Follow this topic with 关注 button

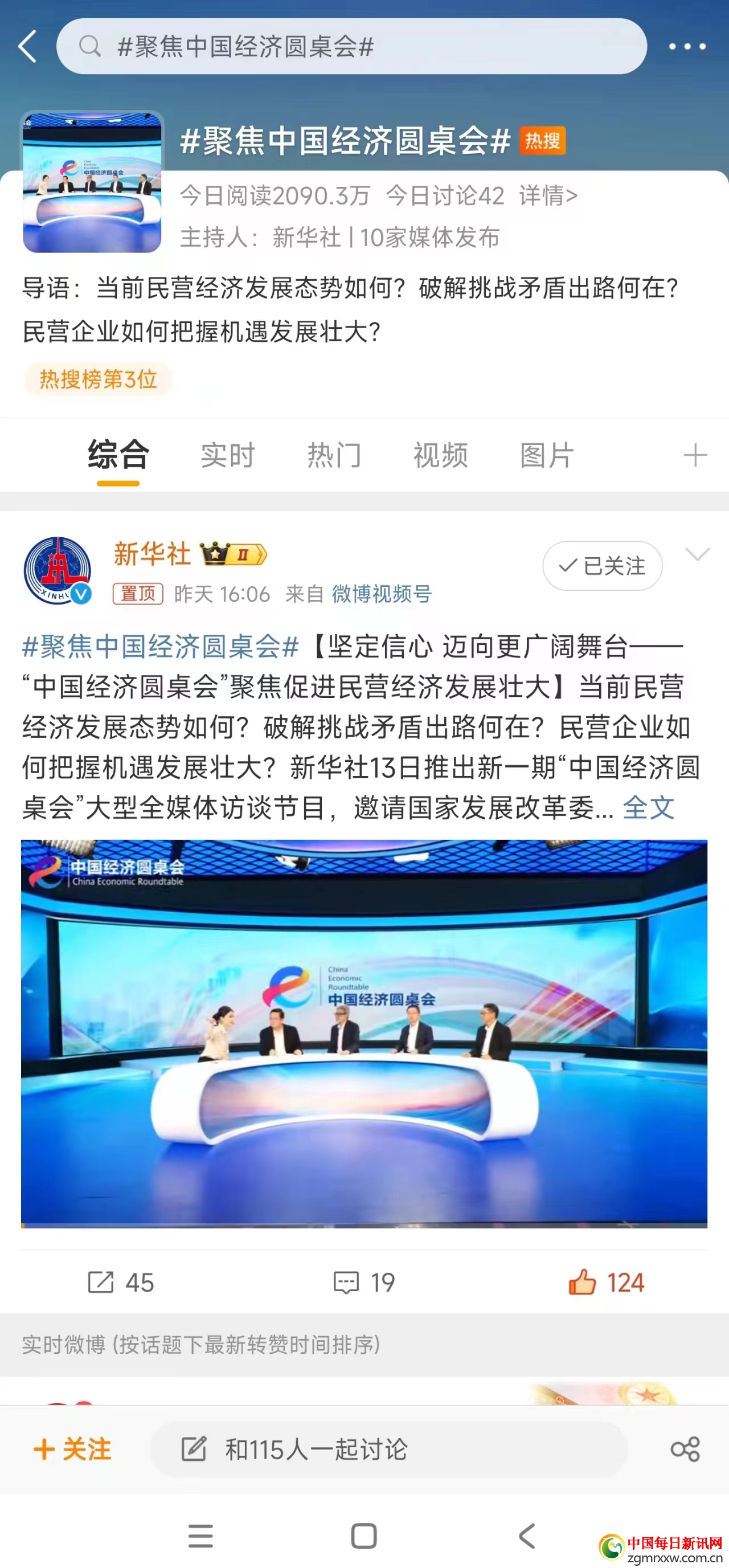pyautogui.click(x=72, y=1449)
